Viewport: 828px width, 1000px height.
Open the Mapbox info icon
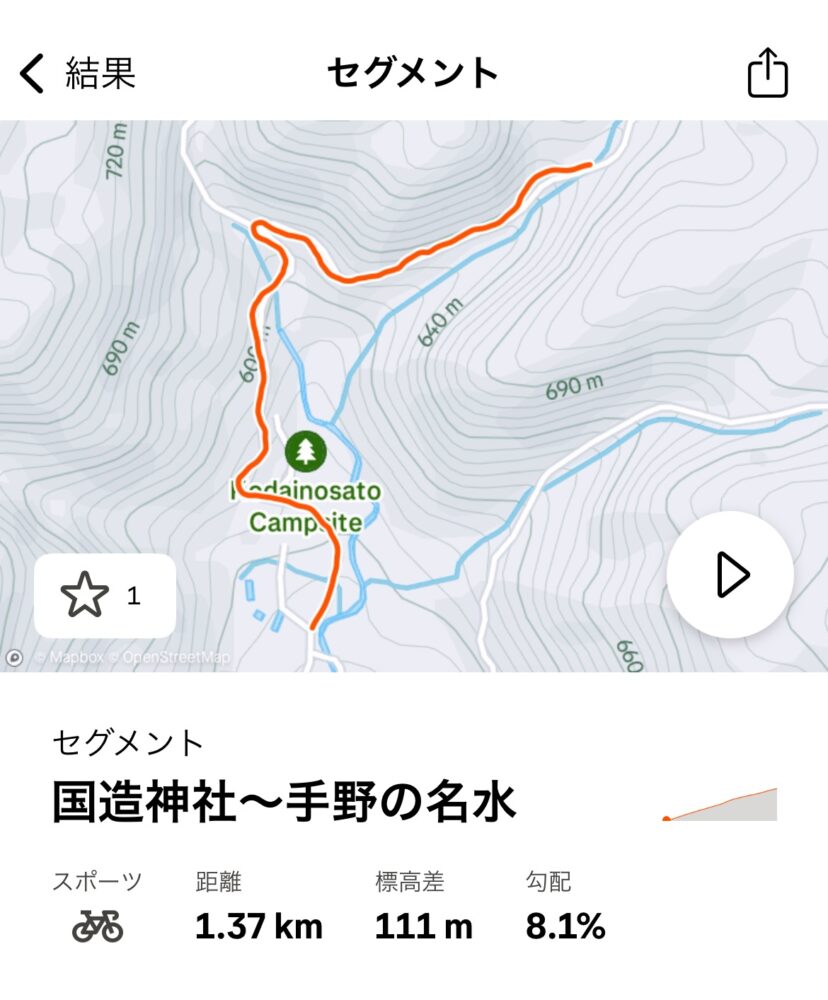pyautogui.click(x=15, y=658)
